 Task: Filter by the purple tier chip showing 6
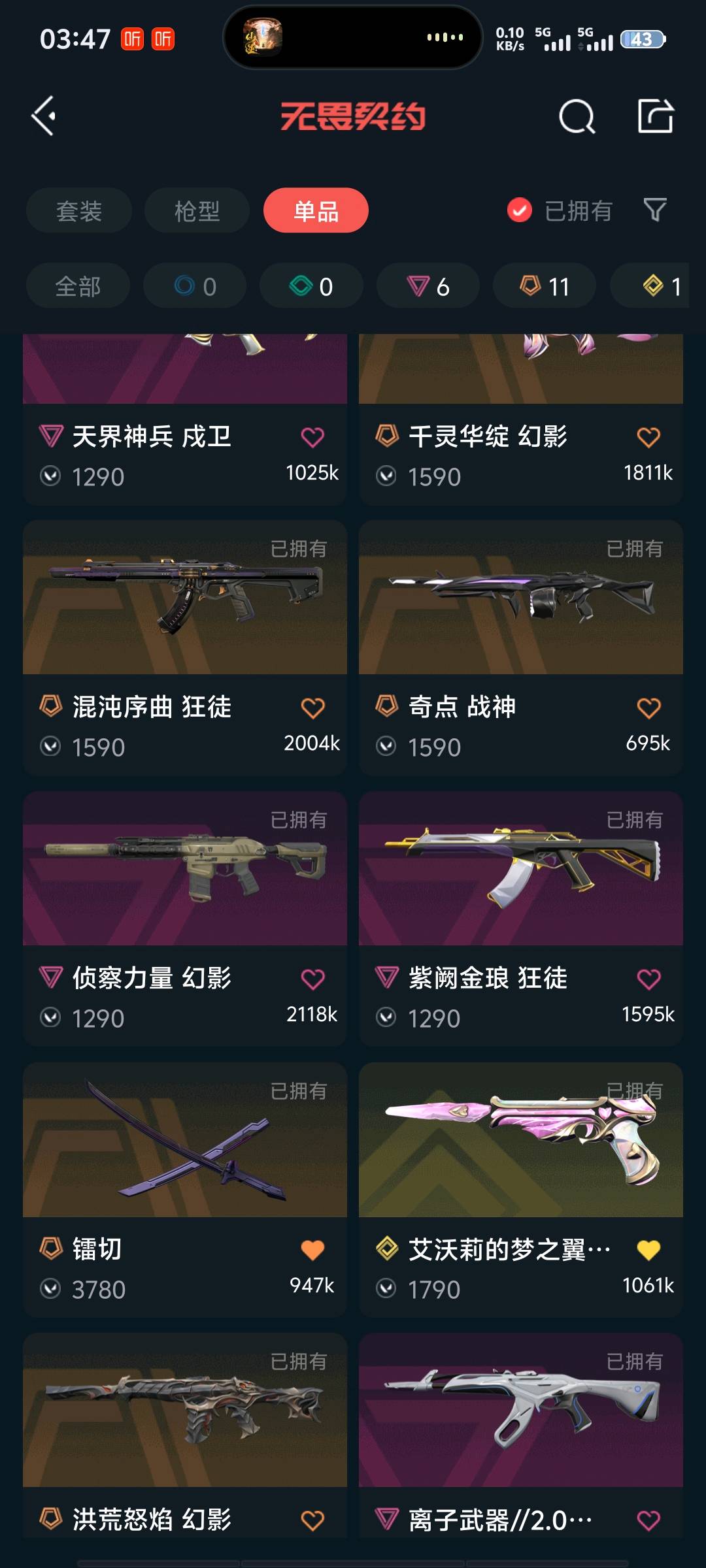428,286
